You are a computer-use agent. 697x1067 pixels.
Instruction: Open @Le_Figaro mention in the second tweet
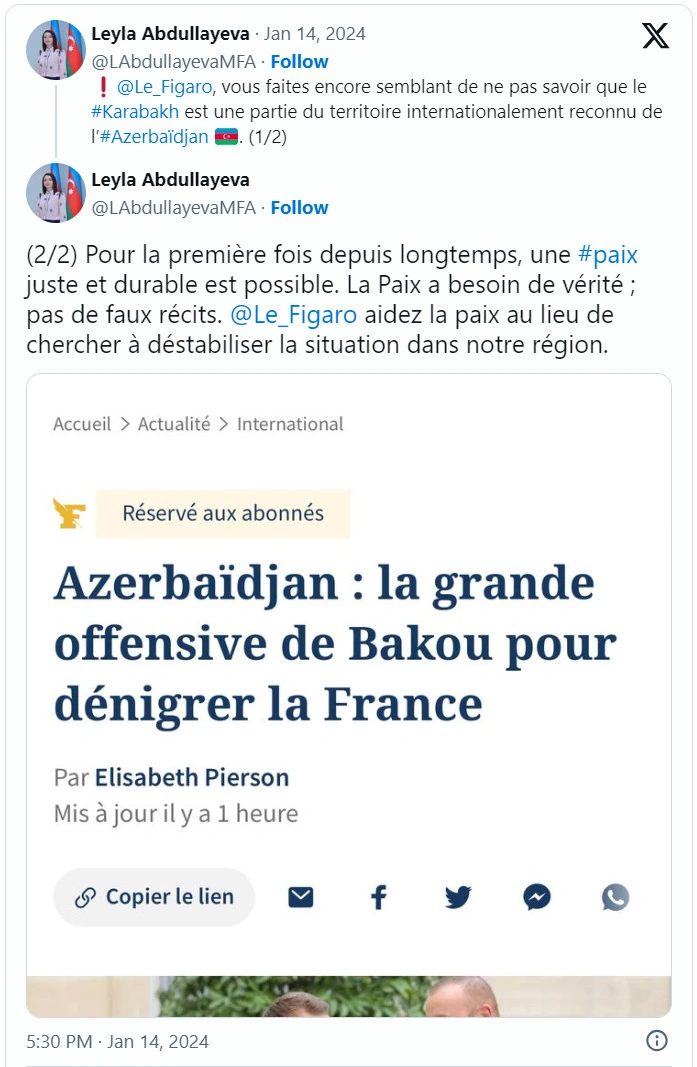[x=293, y=314]
